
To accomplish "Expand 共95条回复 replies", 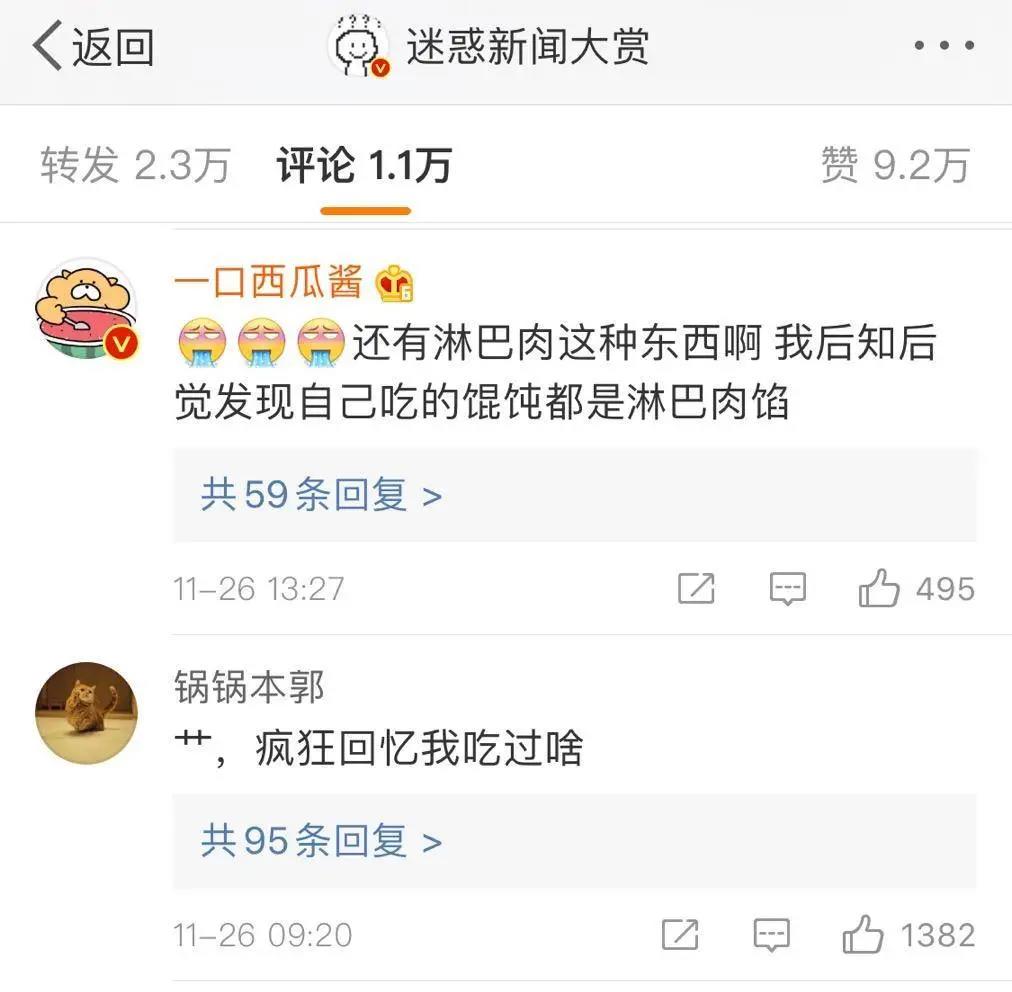I will click(x=321, y=841).
